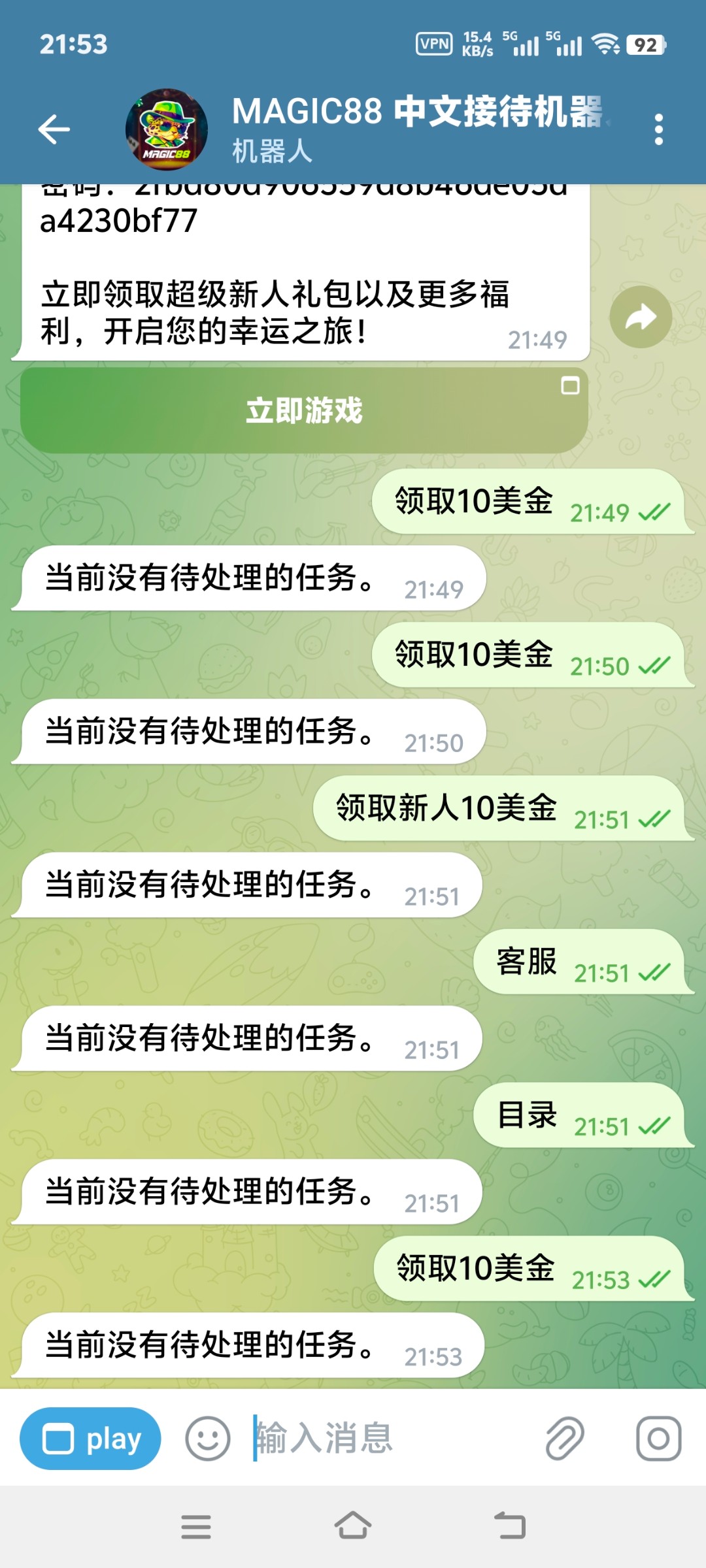706x1568 pixels.
Task: Open MAGIC88 chat info from the title
Action: pos(418,127)
